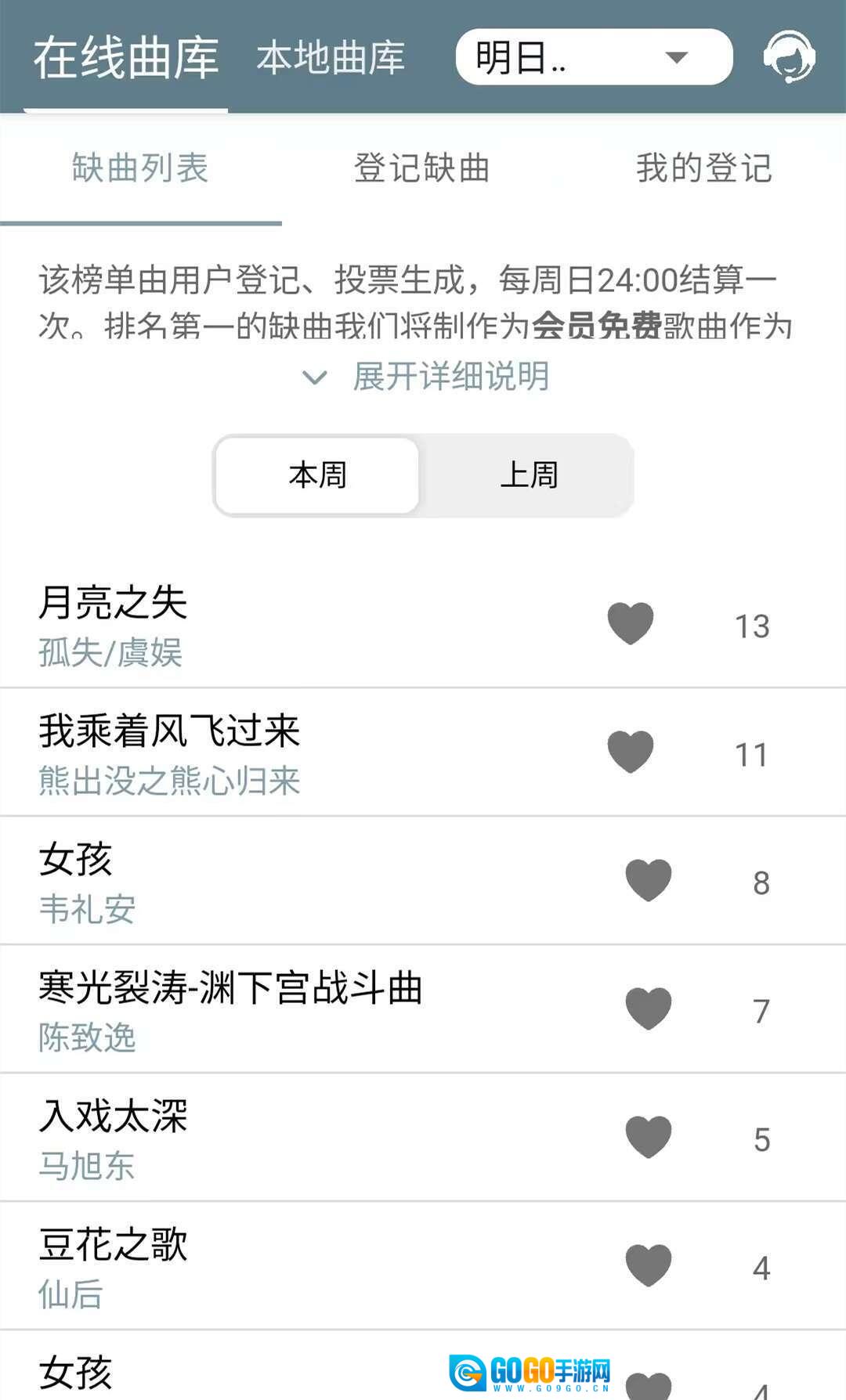Open customer service headset icon
Image resolution: width=846 pixels, height=1400 pixels.
pyautogui.click(x=789, y=57)
